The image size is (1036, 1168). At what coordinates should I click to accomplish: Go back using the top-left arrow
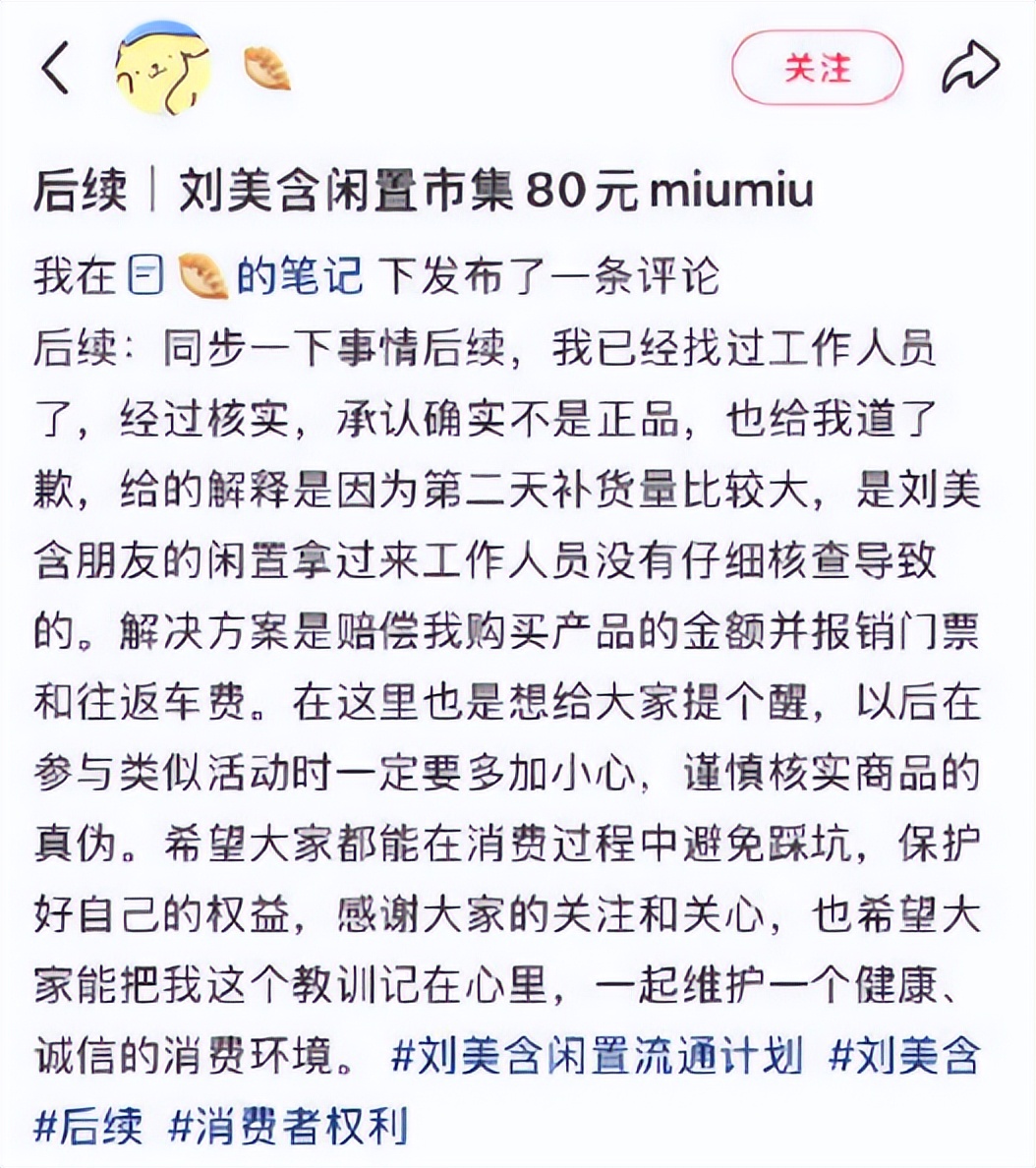pyautogui.click(x=56, y=69)
